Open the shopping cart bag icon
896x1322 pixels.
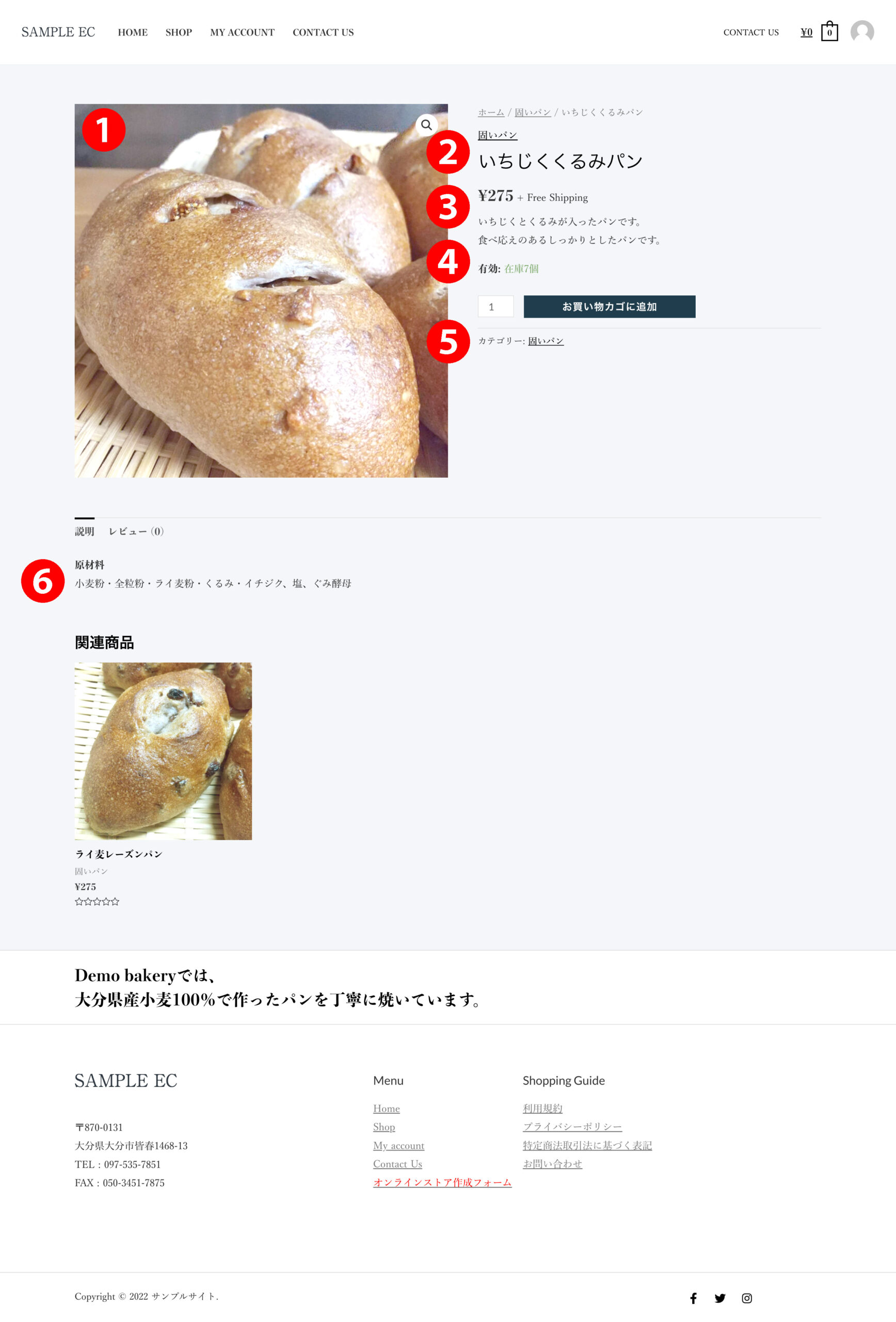829,32
